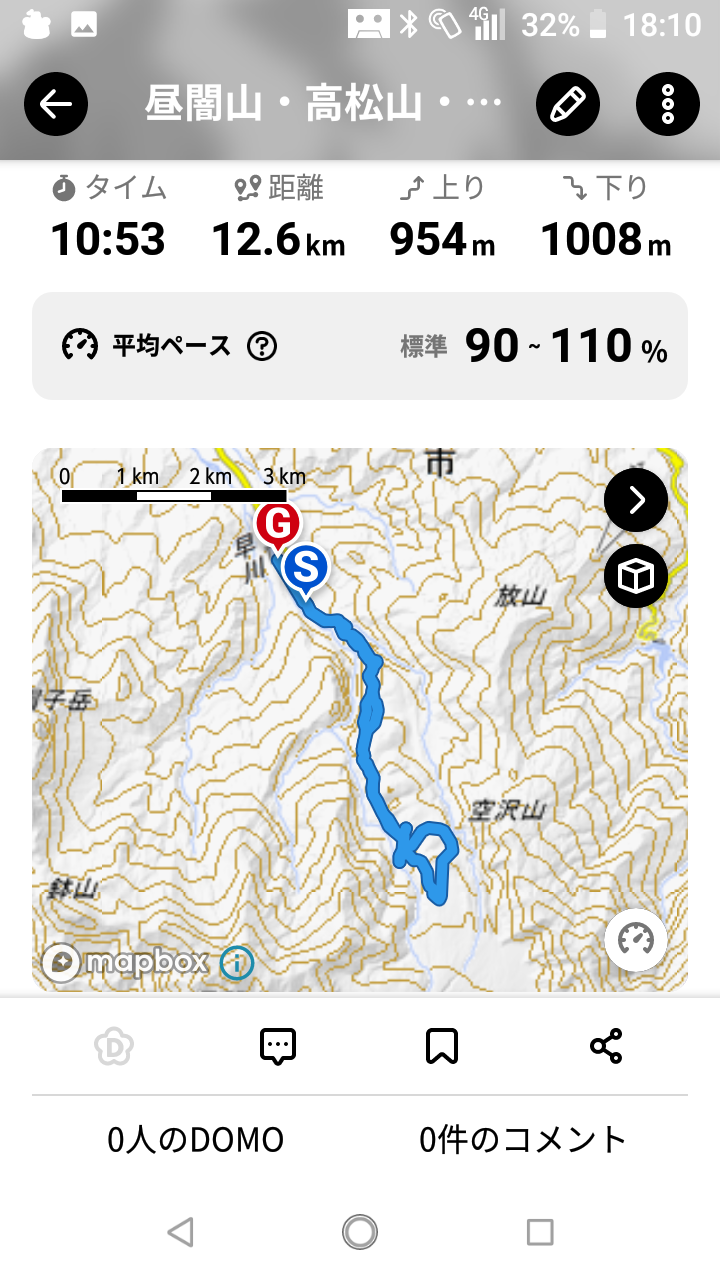
Task: Open the three-dot overflow menu
Action: pos(668,104)
